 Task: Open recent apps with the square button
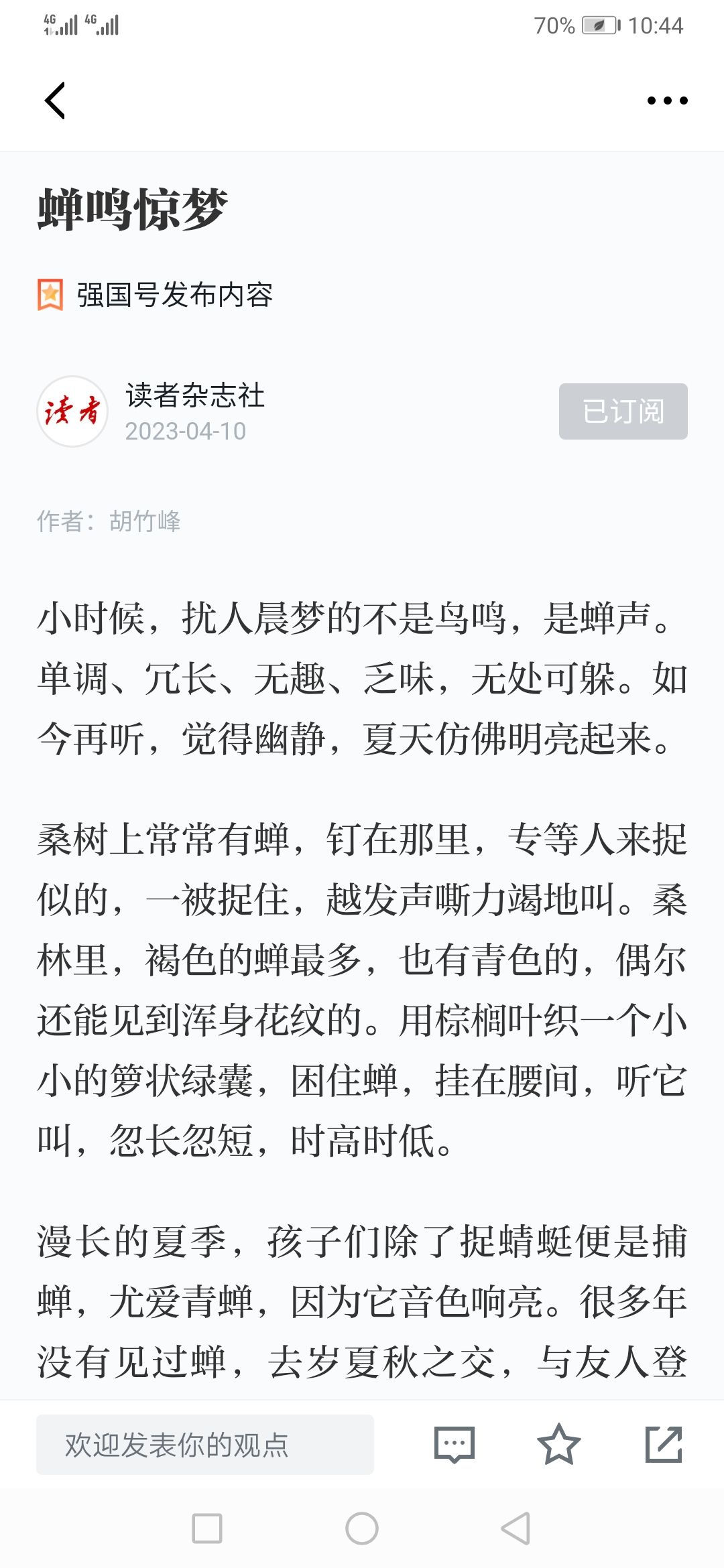[x=207, y=1528]
